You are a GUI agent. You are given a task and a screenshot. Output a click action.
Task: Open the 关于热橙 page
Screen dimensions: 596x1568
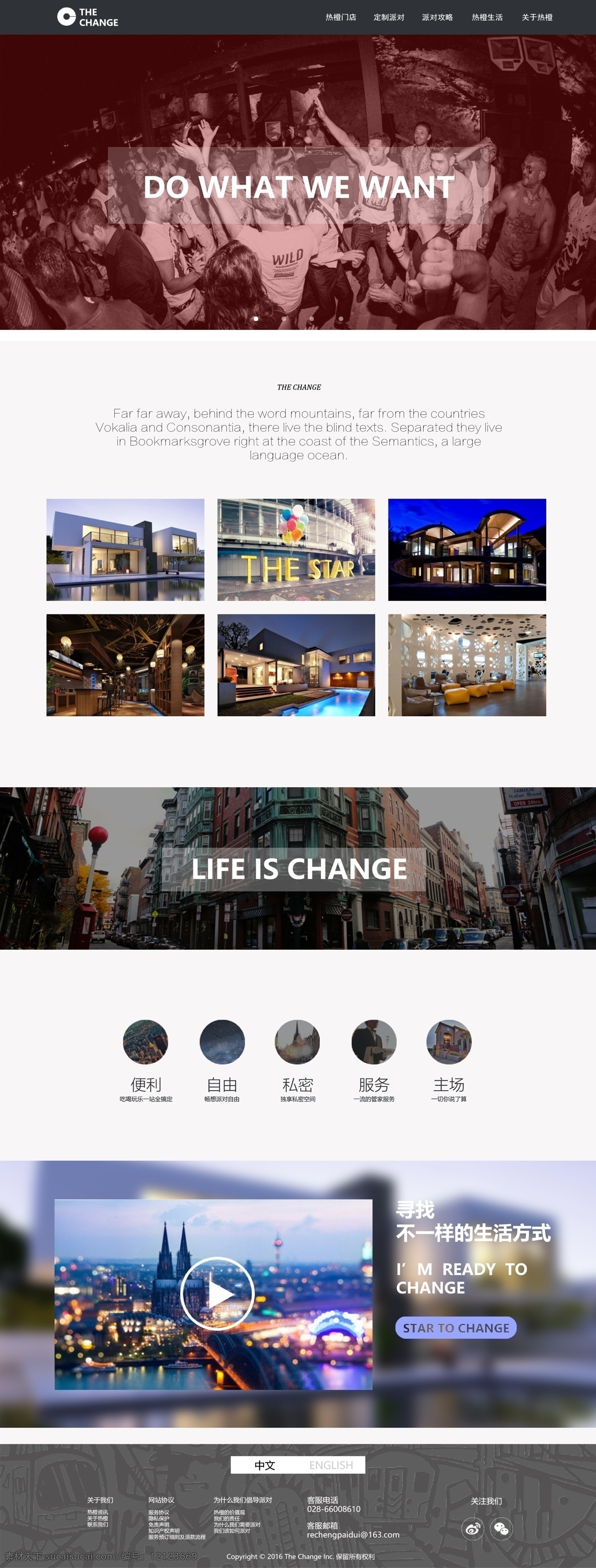click(x=537, y=17)
